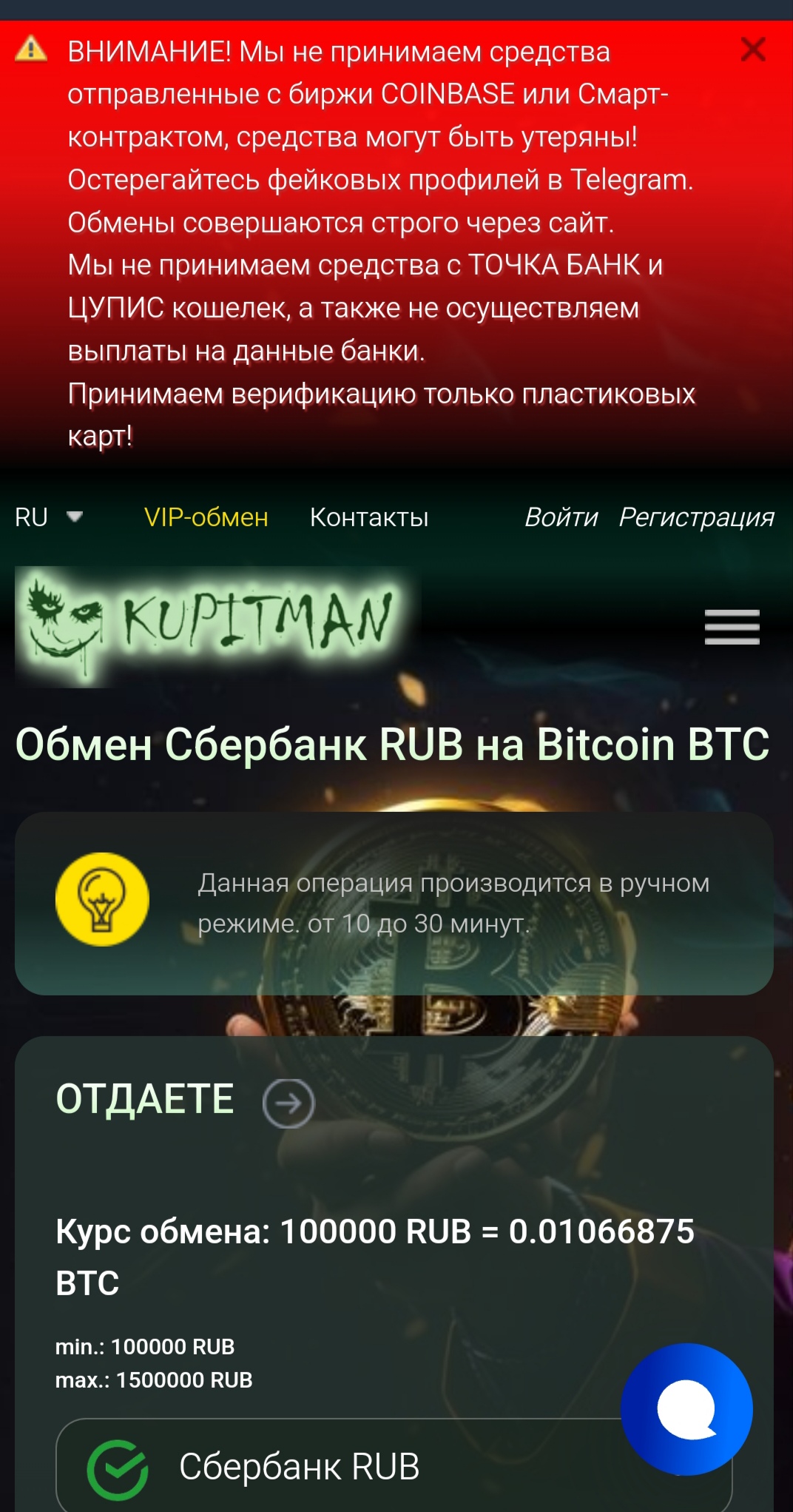Go to the Контакты page

click(368, 517)
